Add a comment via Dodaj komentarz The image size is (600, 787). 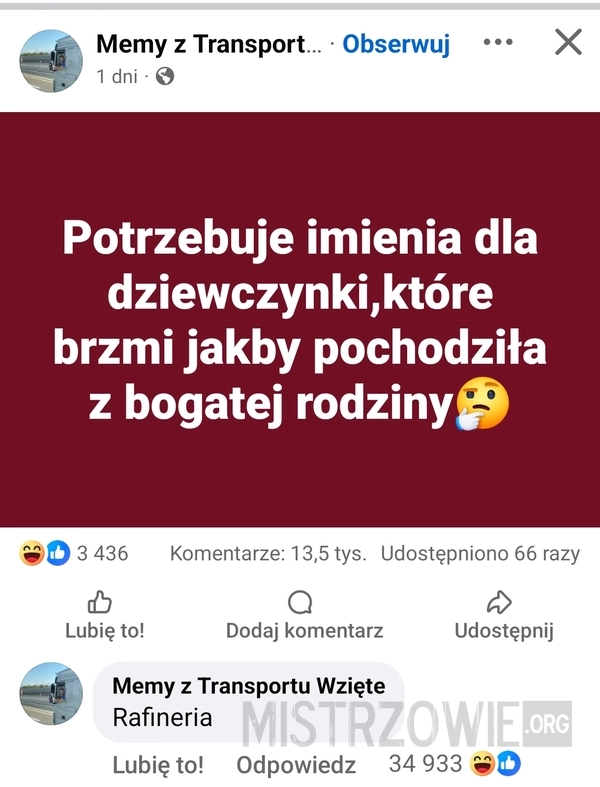304,616
